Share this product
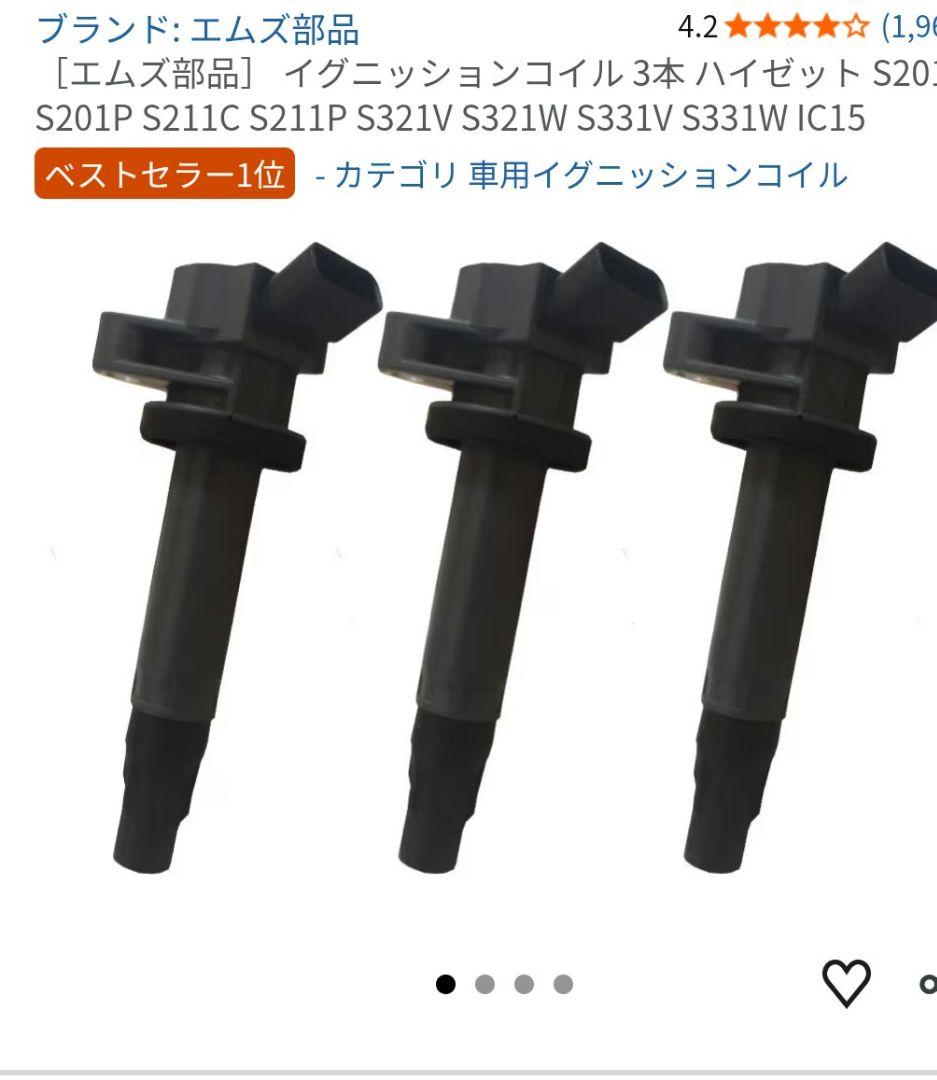Screen dimensions: 937x1080 927,984
